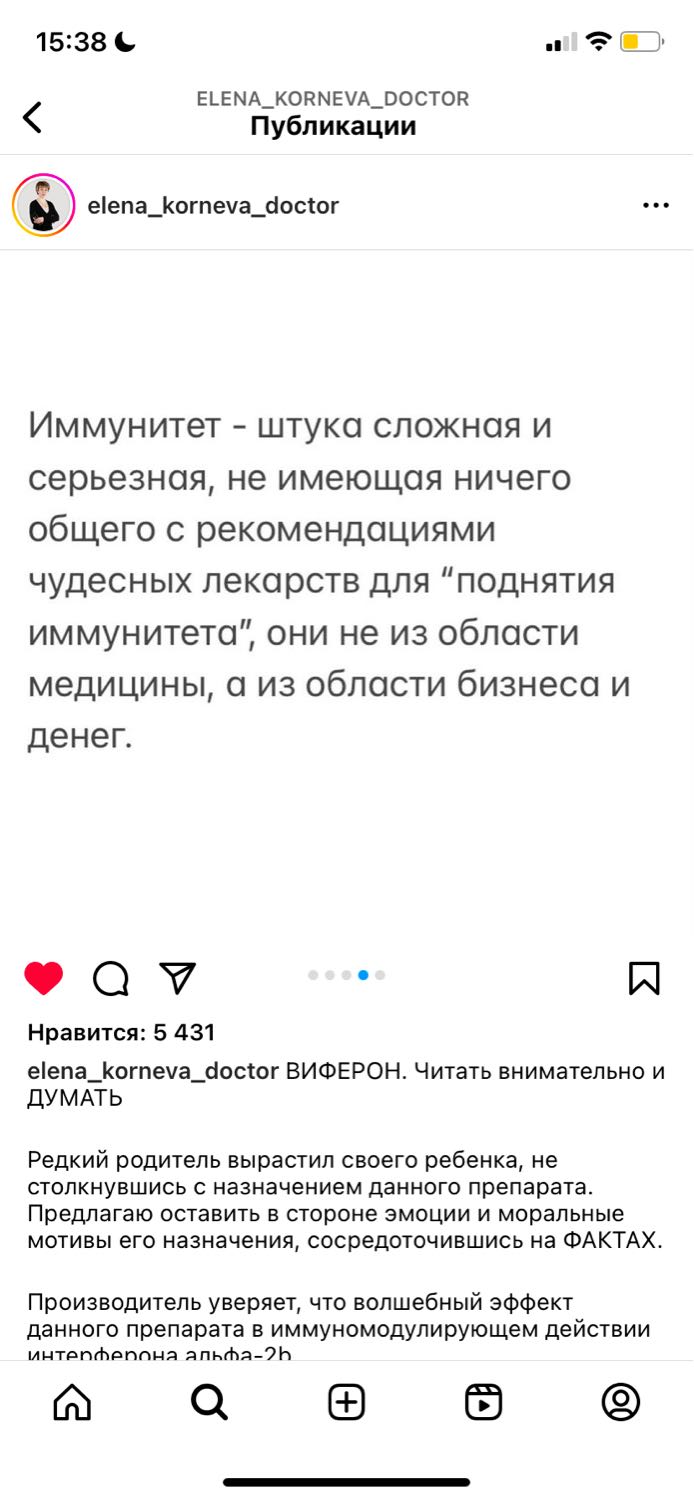Go back using the top-left arrow
This screenshot has height=1500, width=694.
point(33,117)
